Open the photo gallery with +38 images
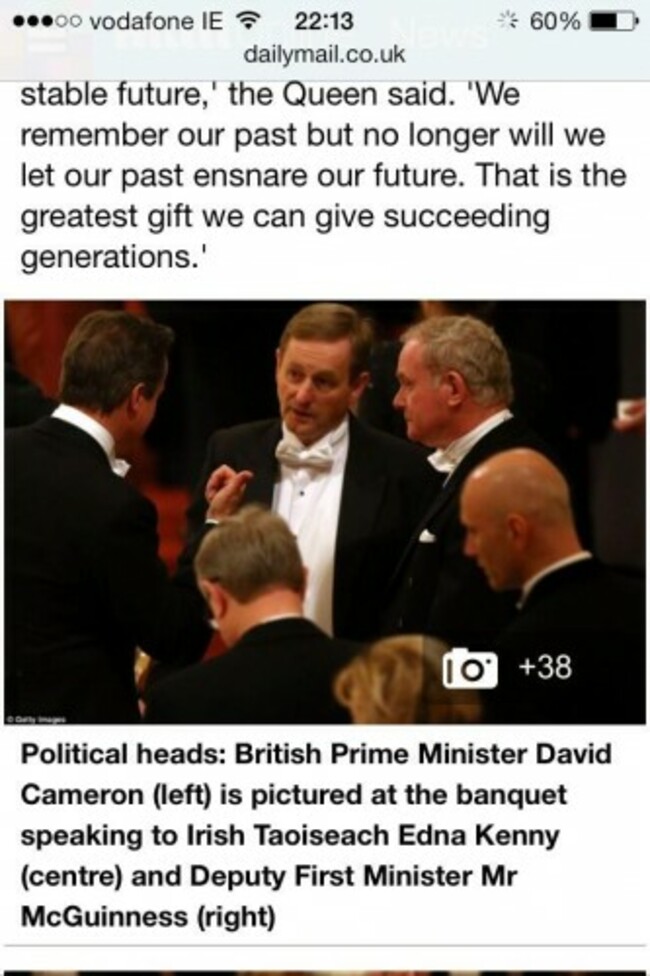Viewport: 650px width, 976px height. pos(509,667)
